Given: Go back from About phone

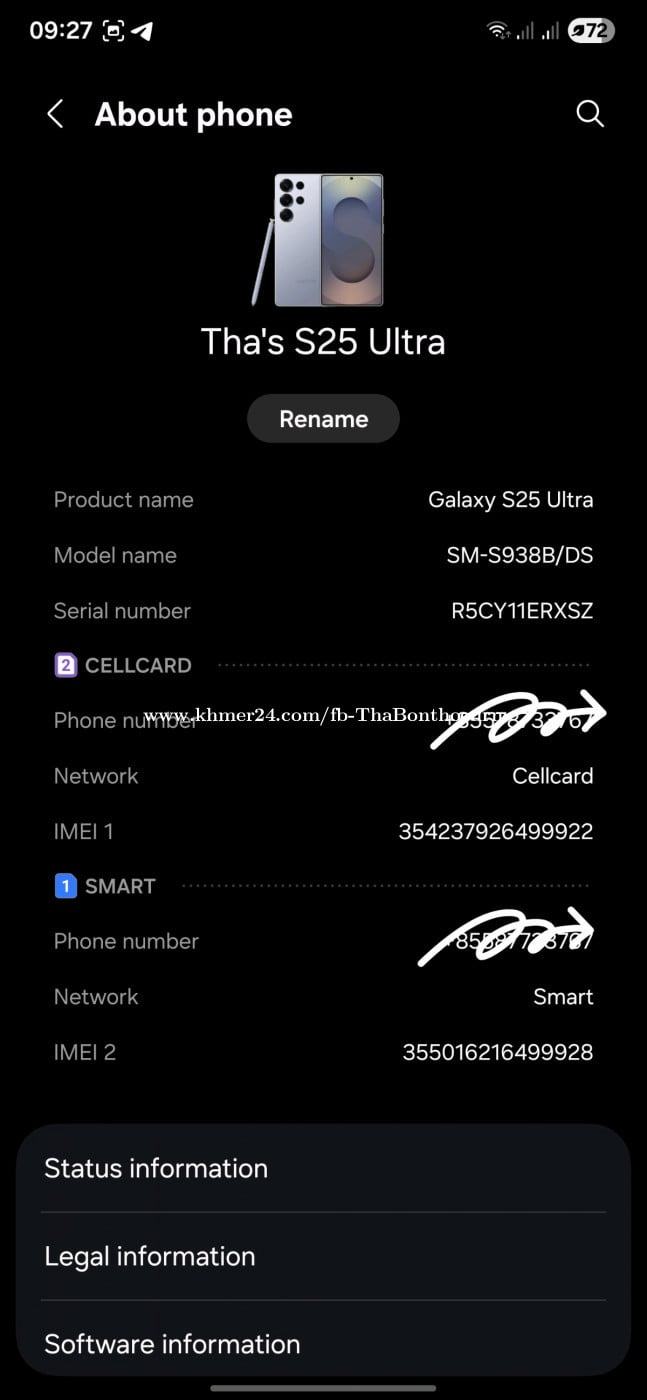Looking at the screenshot, I should click(x=55, y=114).
